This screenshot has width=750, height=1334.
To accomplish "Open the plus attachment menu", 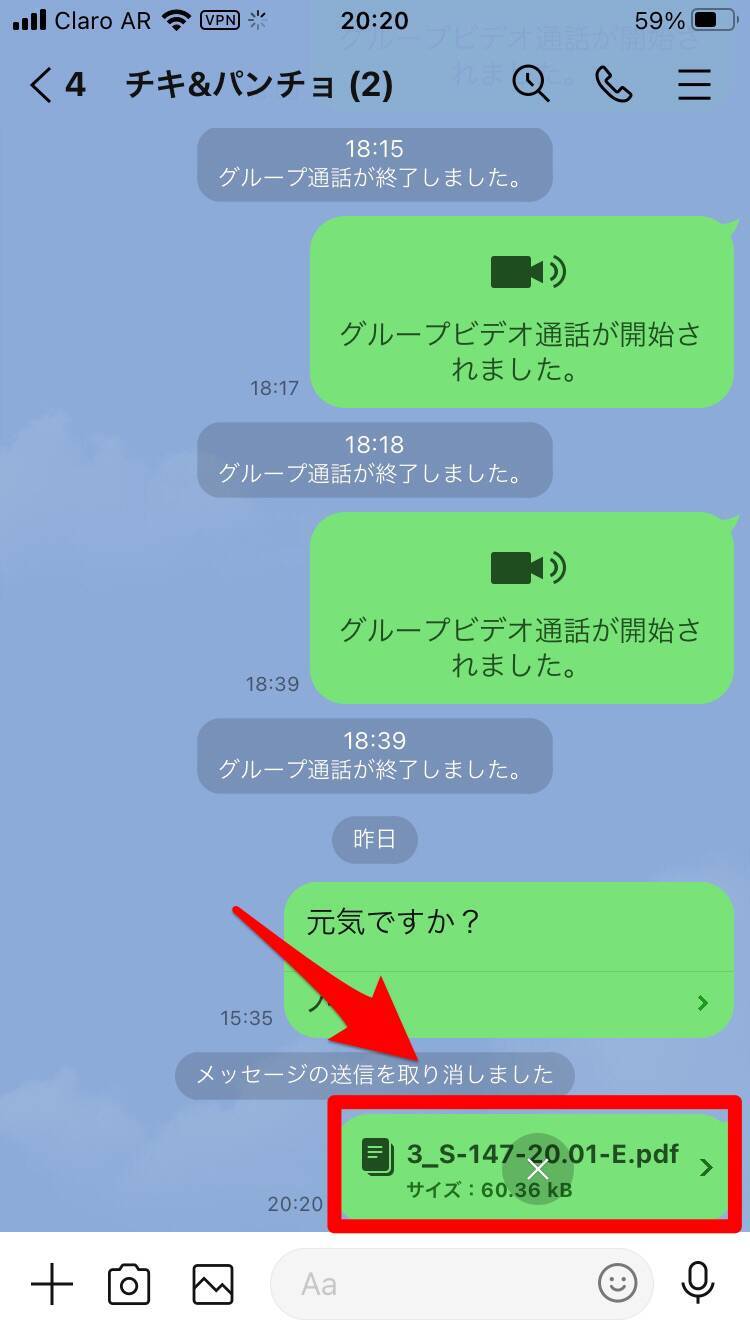I will [x=52, y=1283].
